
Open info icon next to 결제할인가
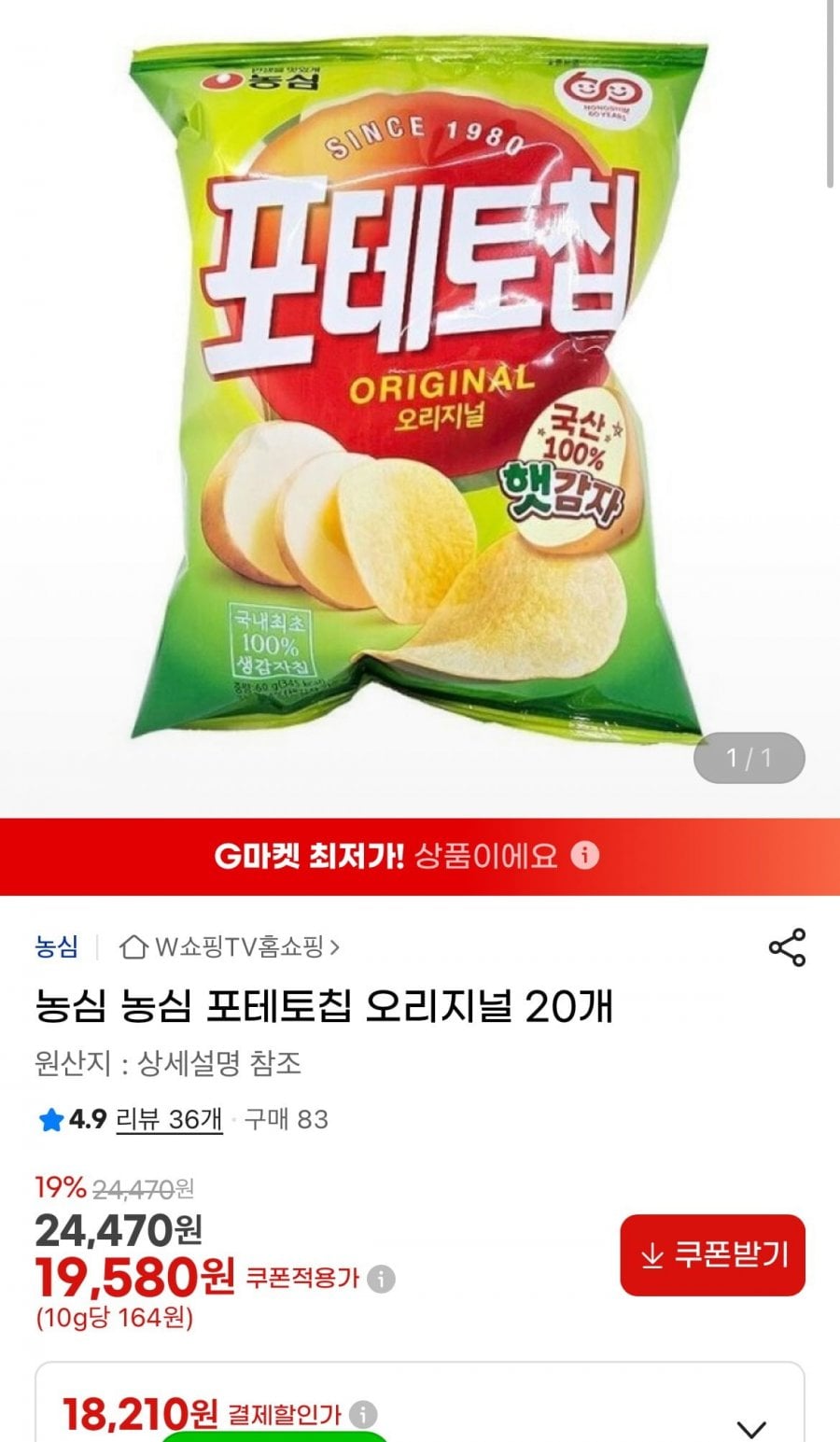(x=364, y=1414)
